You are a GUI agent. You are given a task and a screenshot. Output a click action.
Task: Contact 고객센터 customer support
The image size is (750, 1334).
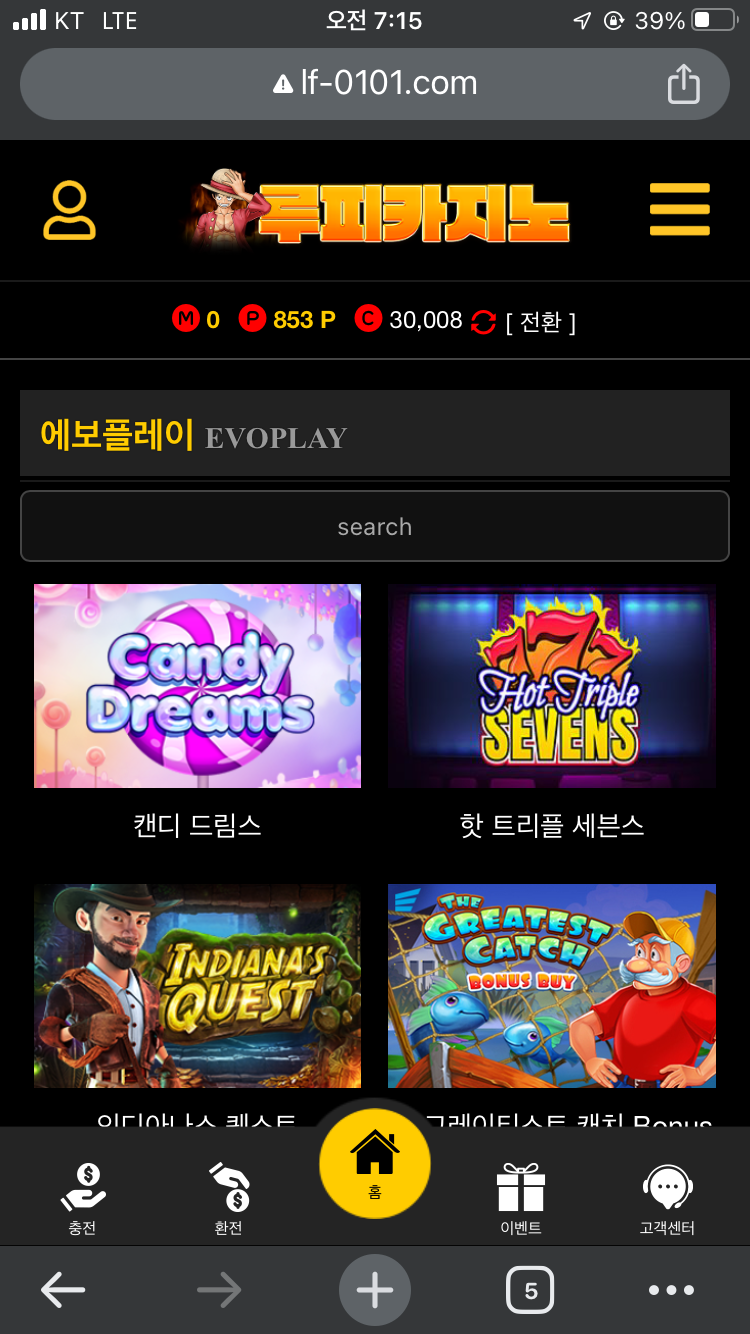(667, 1198)
